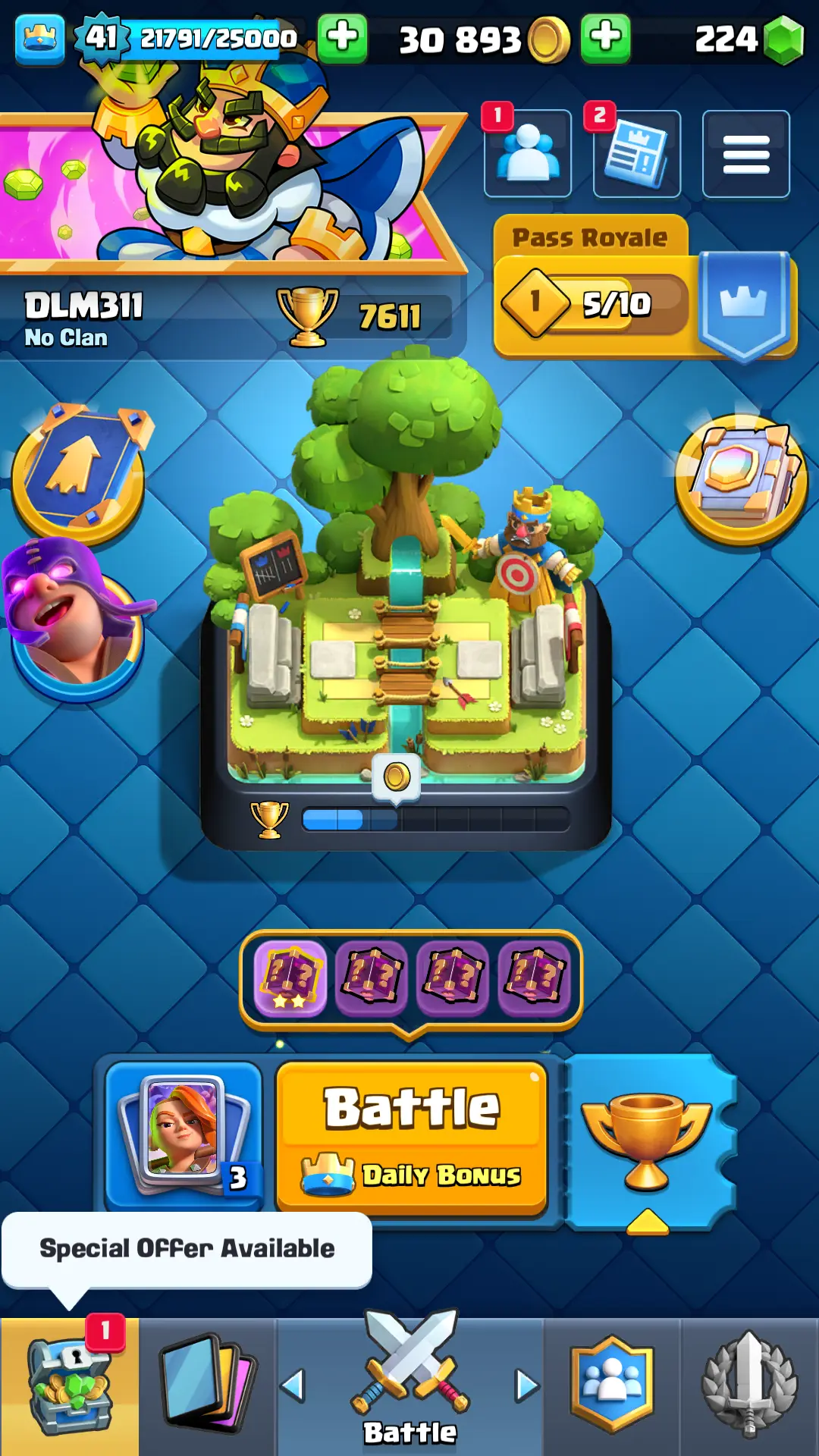
Task: Open the glowing book collection icon
Action: tap(742, 478)
